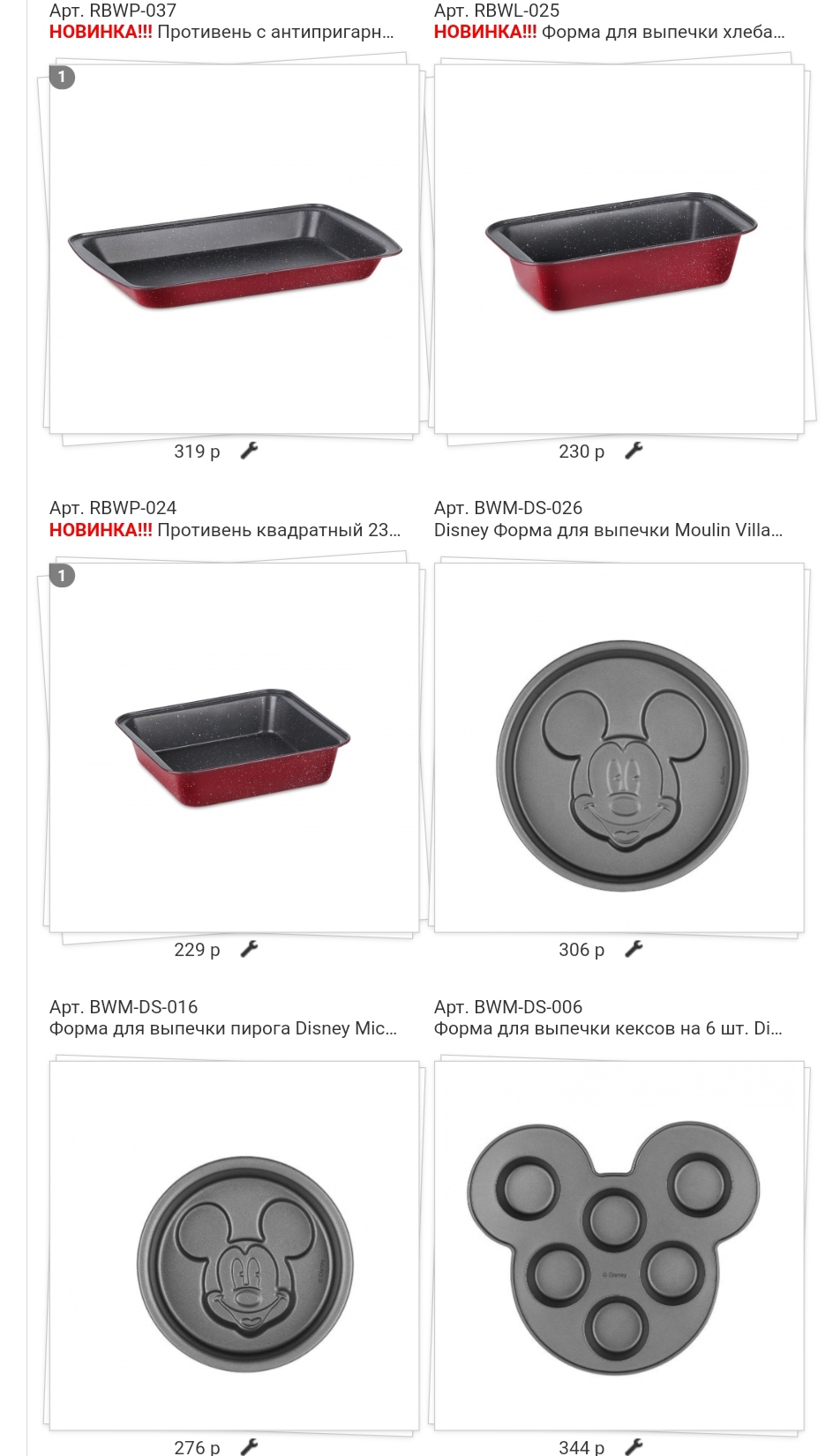The image size is (840, 1456).
Task: Open product tile RBWL-025 bread form
Action: pyautogui.click(x=619, y=249)
